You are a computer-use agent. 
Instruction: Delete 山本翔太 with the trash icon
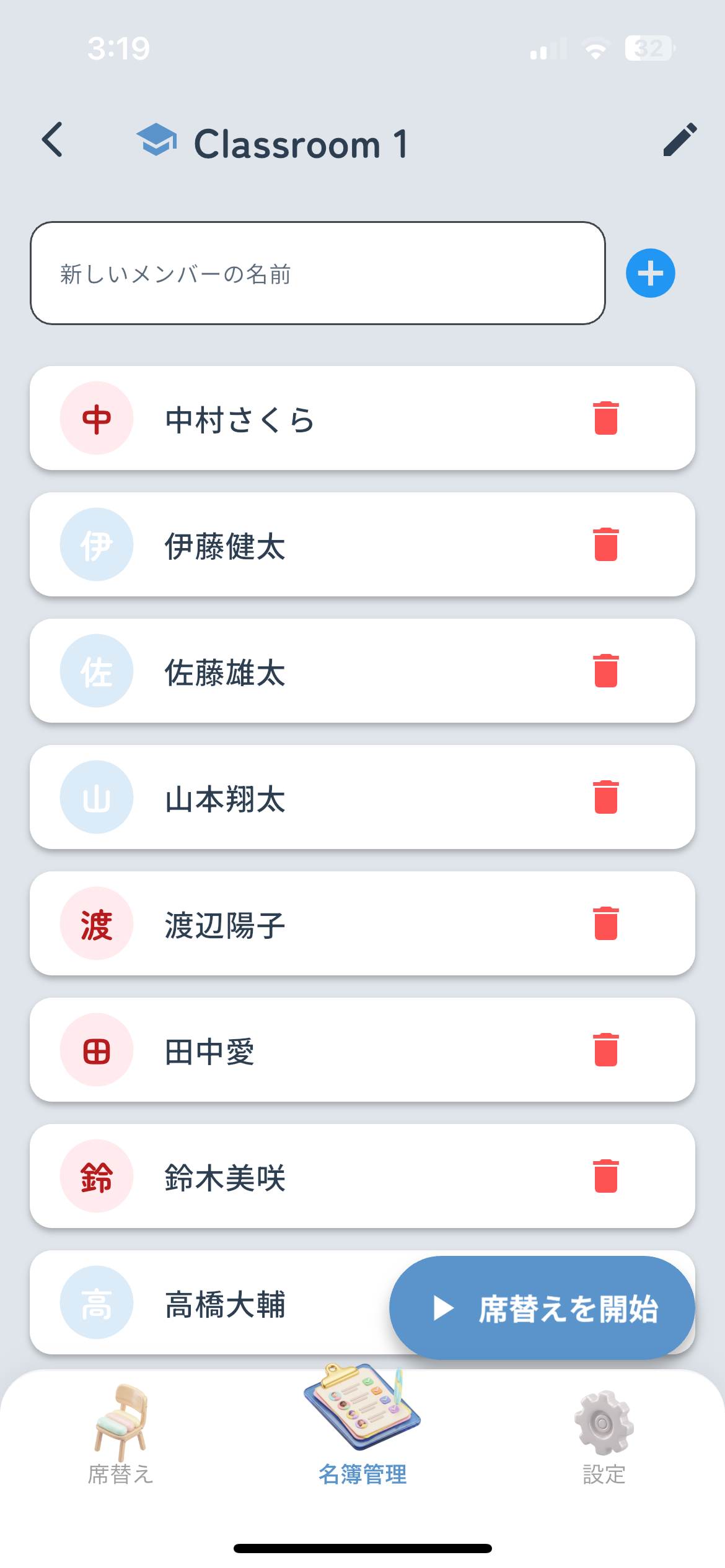[606, 797]
